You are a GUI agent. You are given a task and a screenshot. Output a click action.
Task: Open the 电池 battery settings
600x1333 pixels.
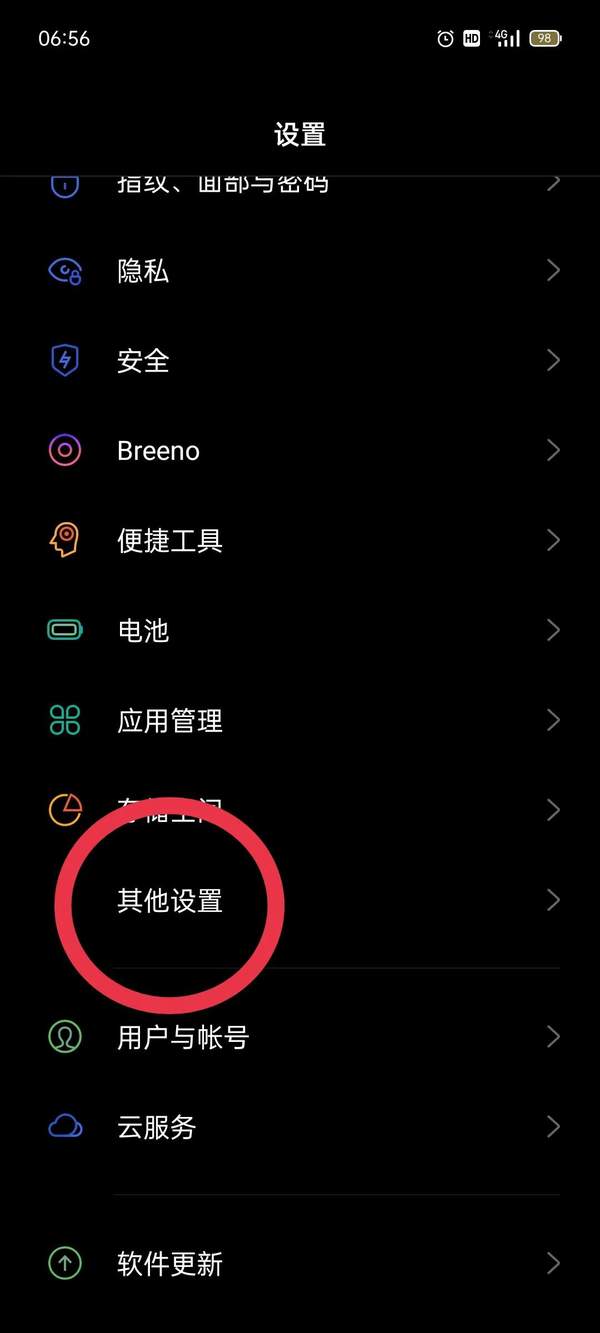click(x=143, y=631)
